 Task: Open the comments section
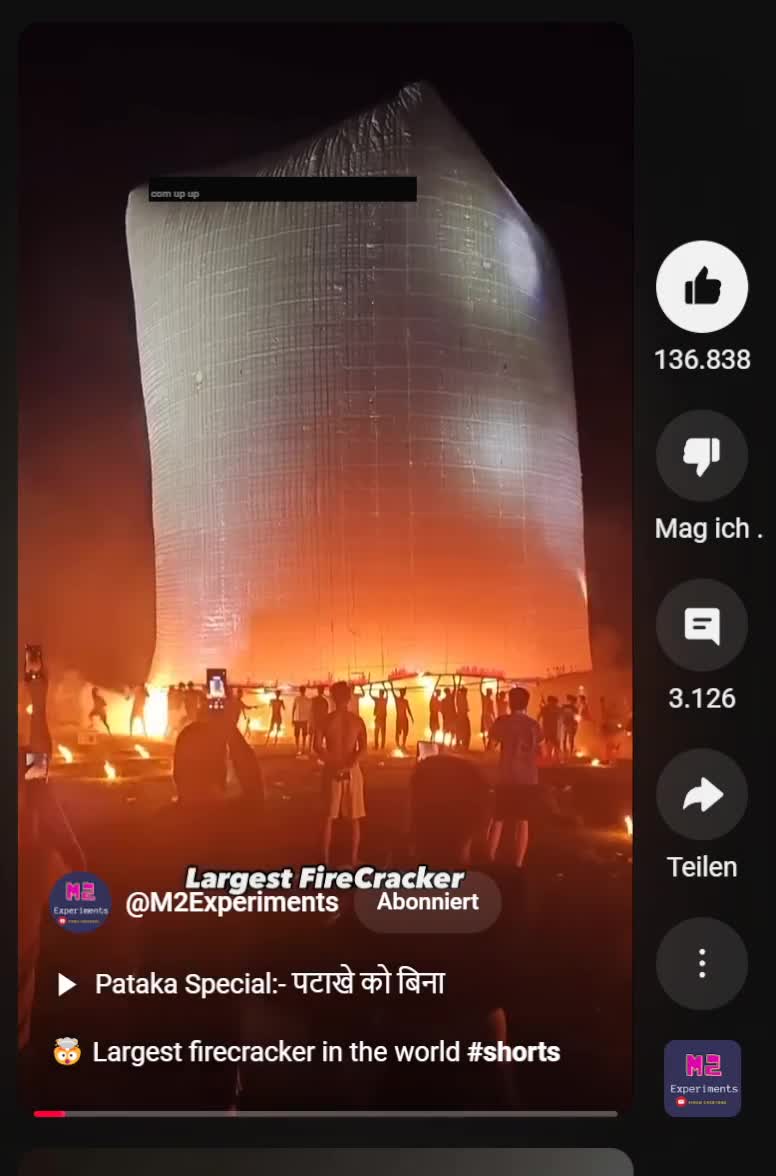tap(702, 625)
